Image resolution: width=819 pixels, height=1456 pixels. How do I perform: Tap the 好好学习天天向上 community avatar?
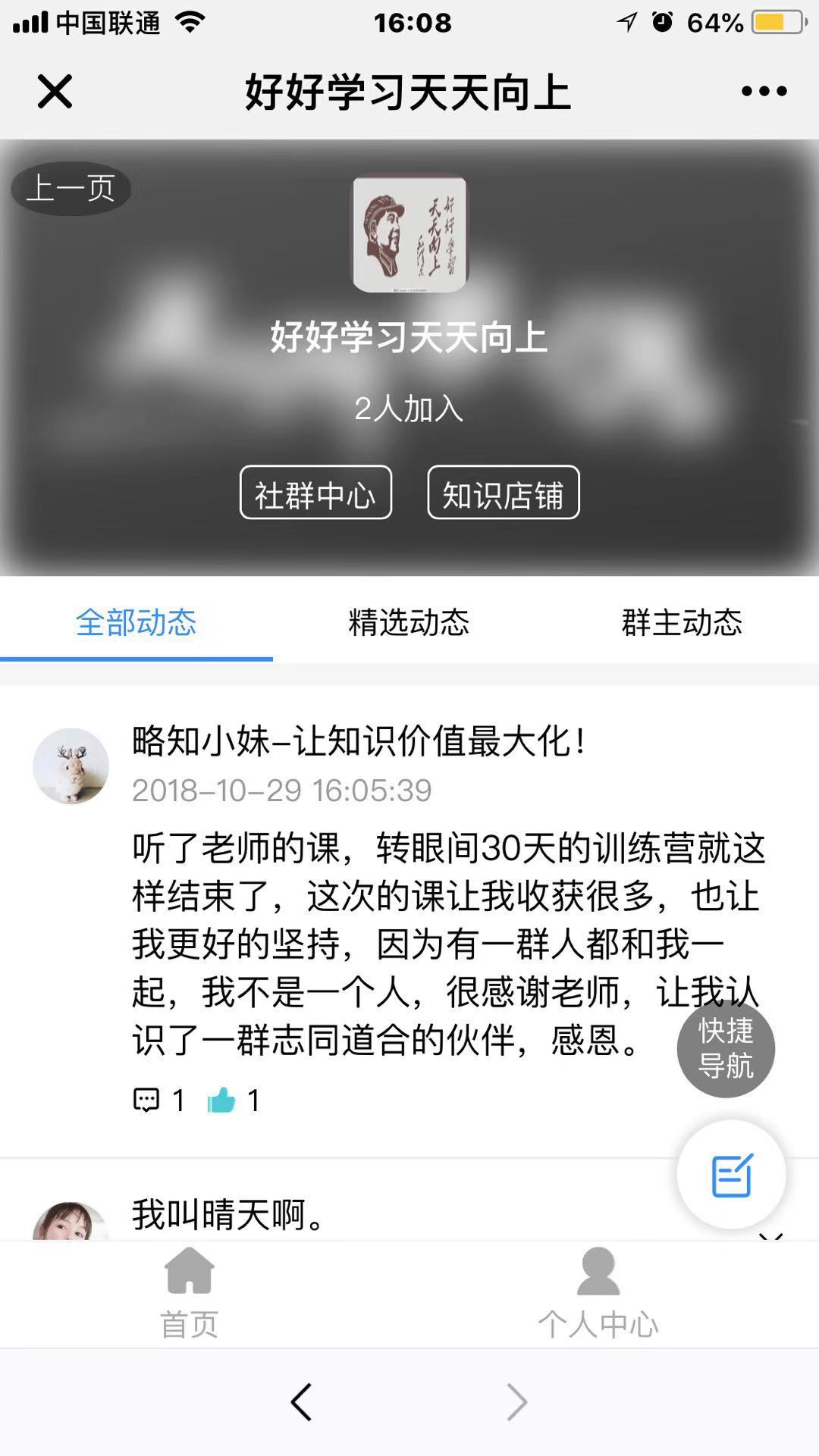pos(409,233)
